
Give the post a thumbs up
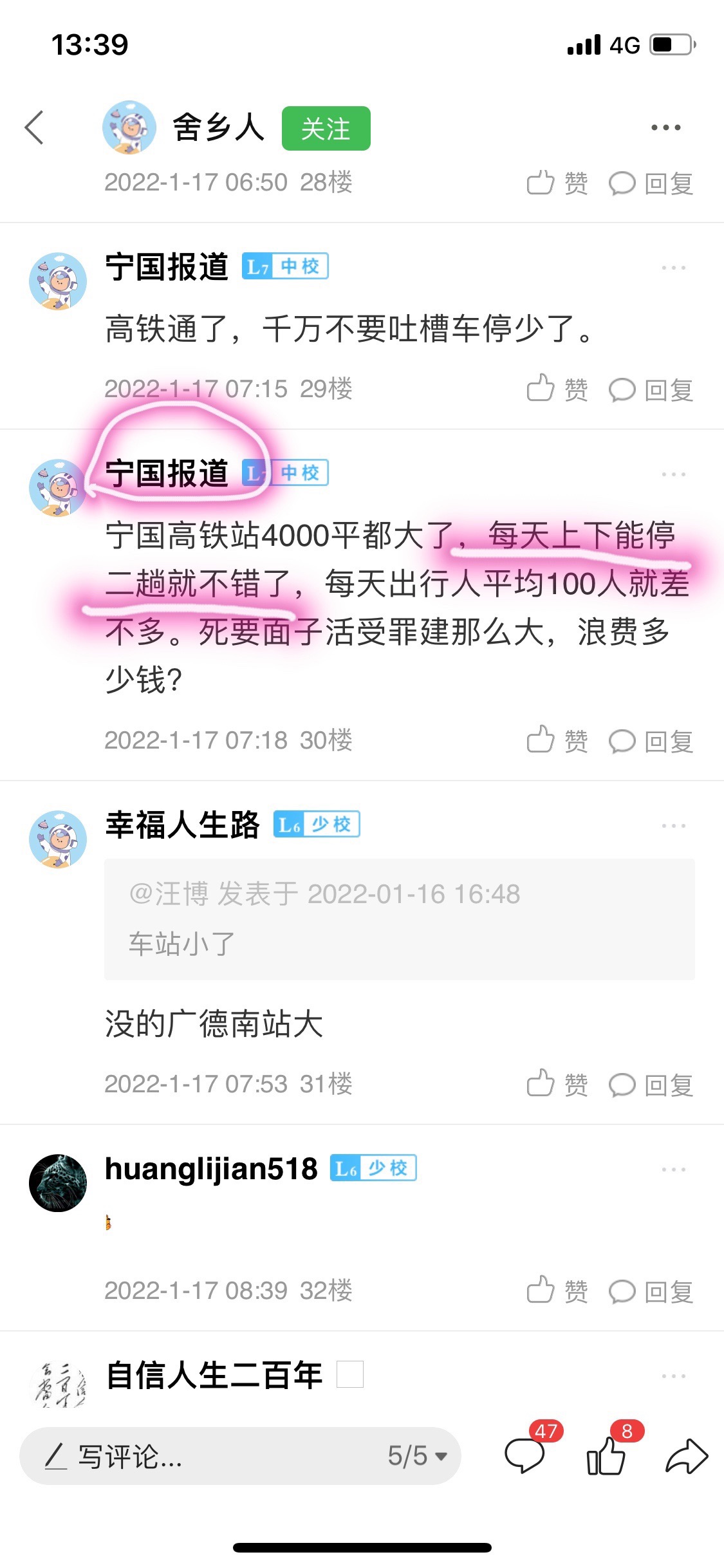coord(606,1456)
